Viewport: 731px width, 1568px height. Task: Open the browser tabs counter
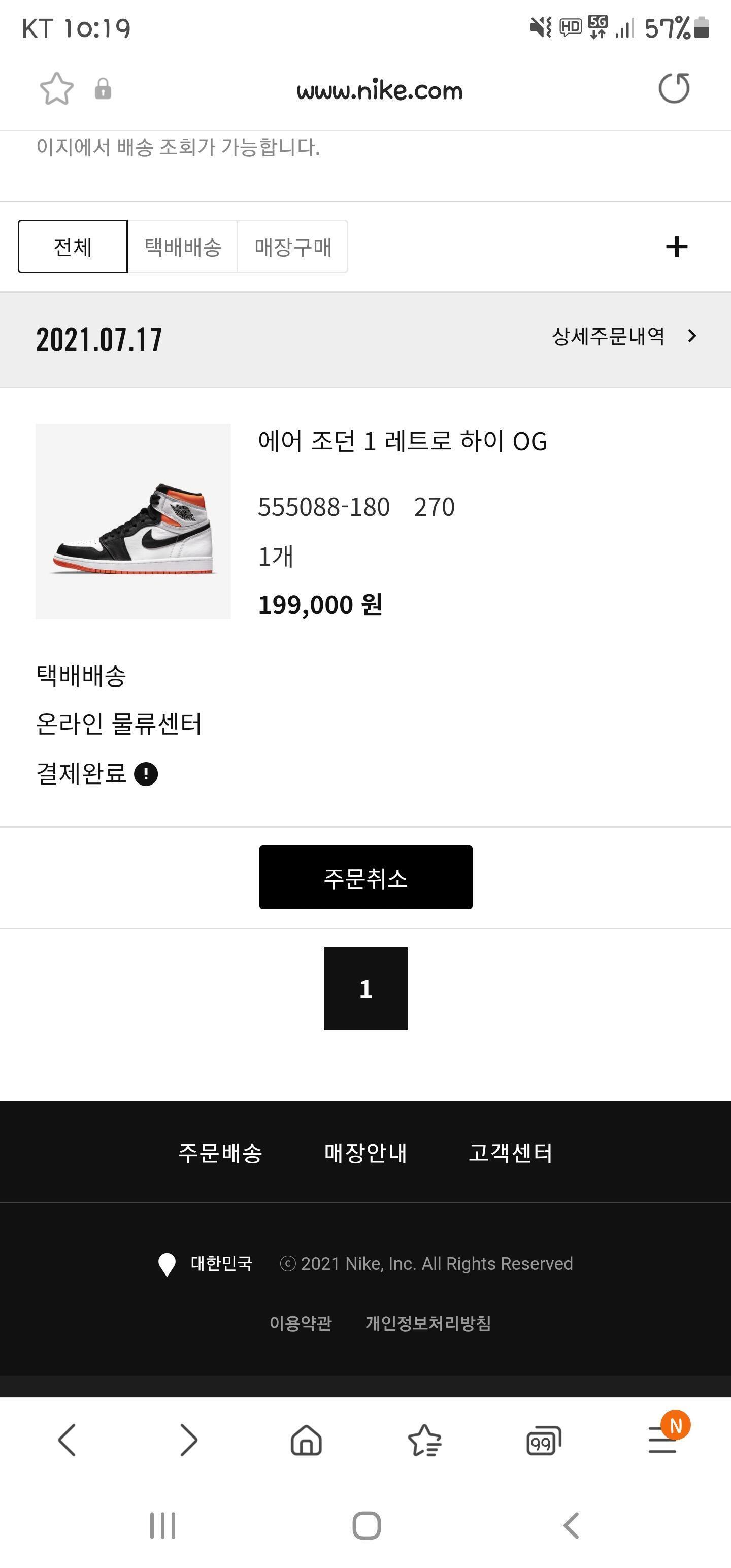[543, 1441]
